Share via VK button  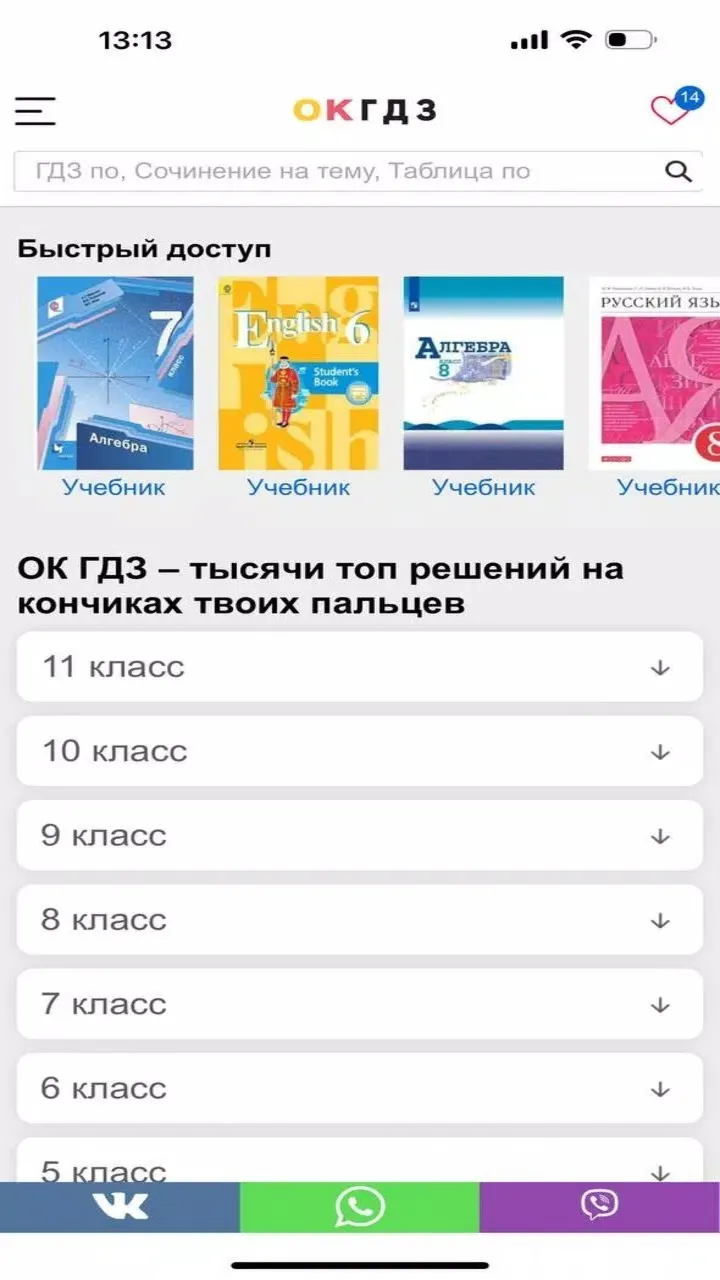[x=120, y=1207]
